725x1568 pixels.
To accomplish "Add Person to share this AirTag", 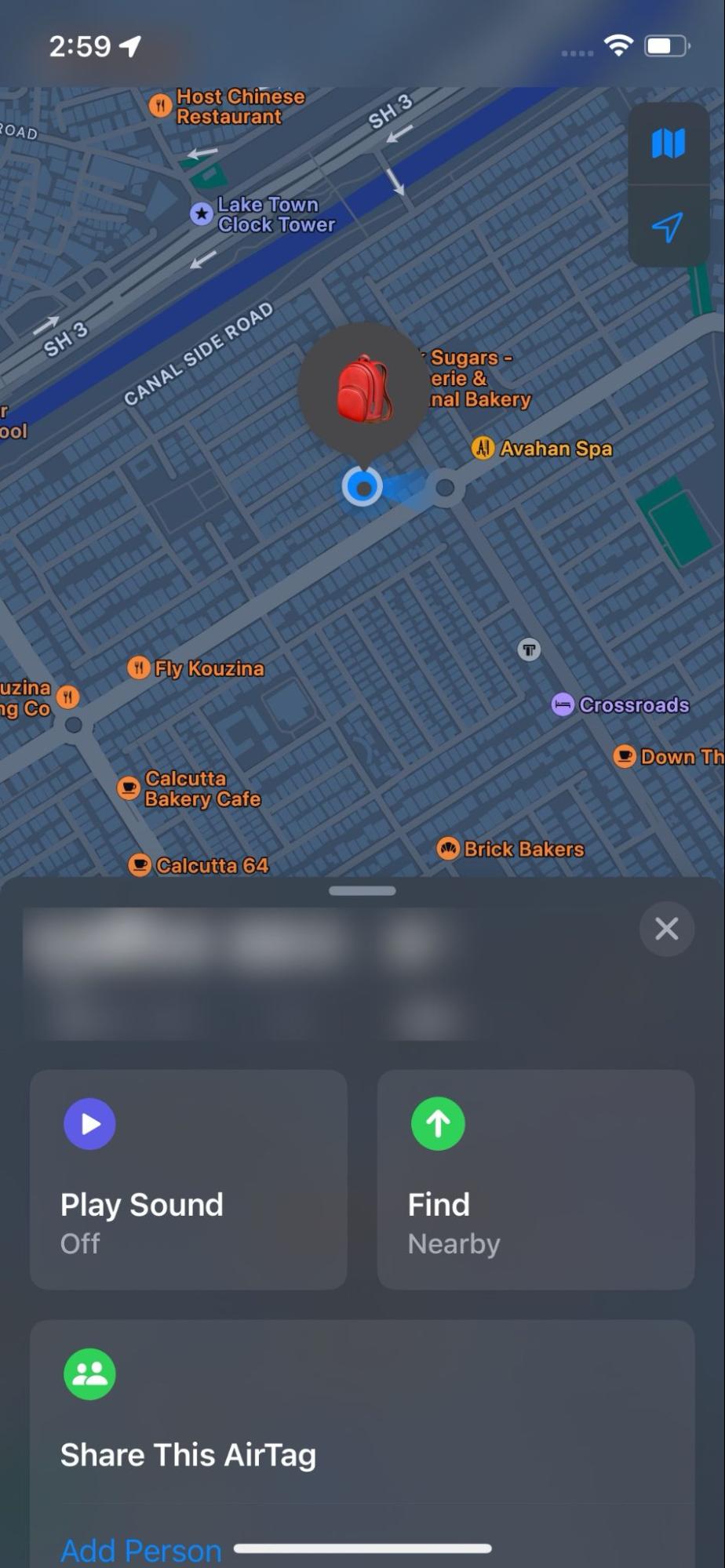I will click(141, 1550).
